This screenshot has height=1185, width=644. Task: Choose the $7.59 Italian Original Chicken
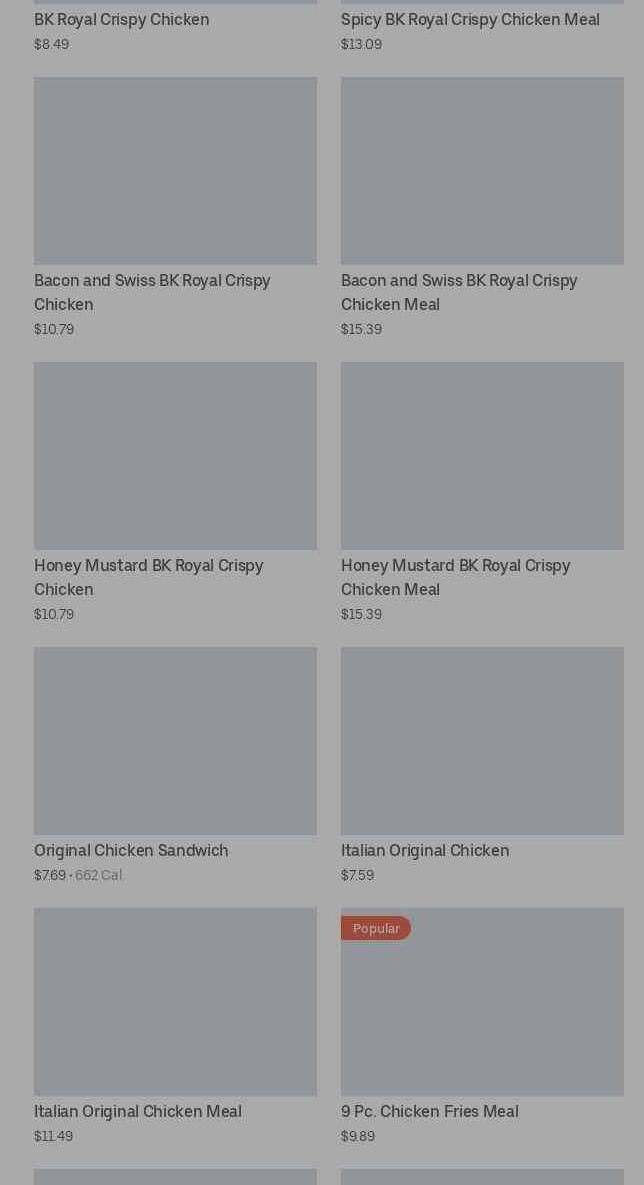482,765
